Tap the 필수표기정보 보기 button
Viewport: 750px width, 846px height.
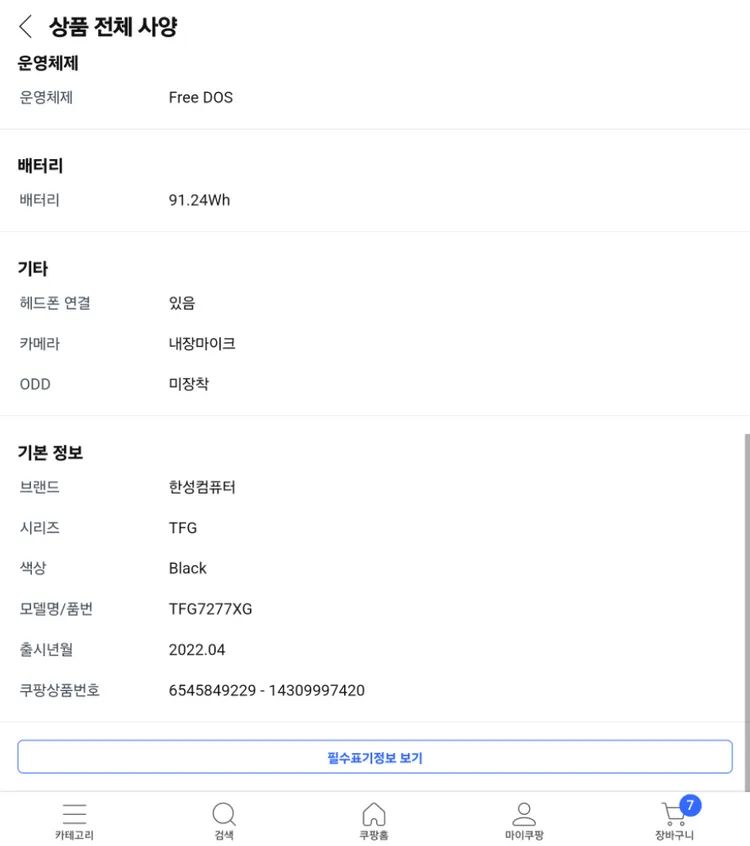(374, 757)
